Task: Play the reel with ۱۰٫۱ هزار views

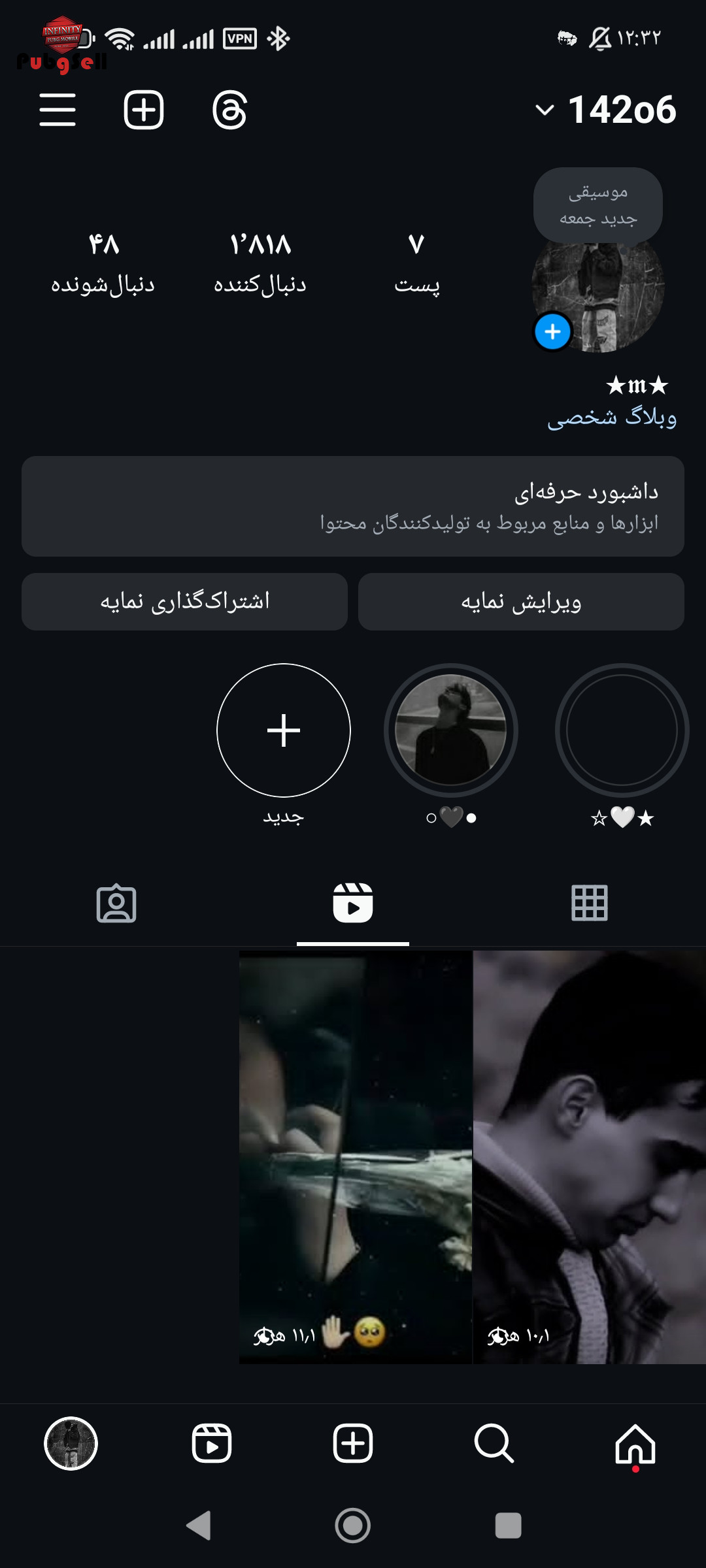Action: pyautogui.click(x=590, y=1157)
